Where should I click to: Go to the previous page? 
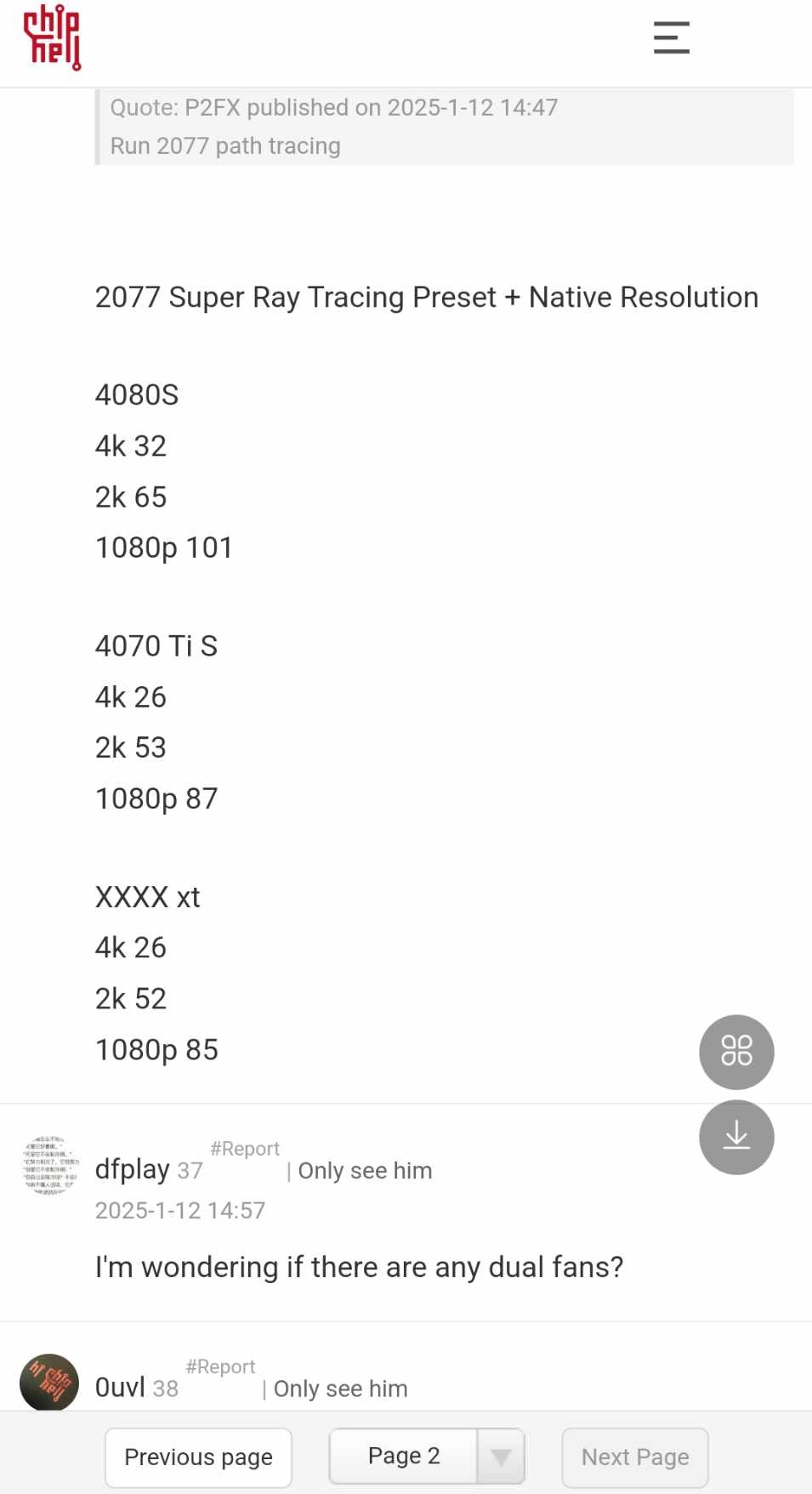coord(198,1457)
